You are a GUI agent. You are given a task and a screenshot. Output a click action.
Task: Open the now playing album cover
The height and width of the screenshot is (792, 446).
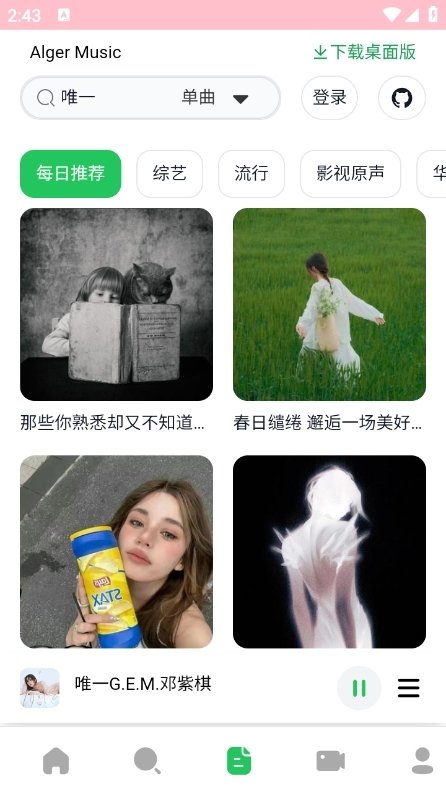click(x=40, y=687)
